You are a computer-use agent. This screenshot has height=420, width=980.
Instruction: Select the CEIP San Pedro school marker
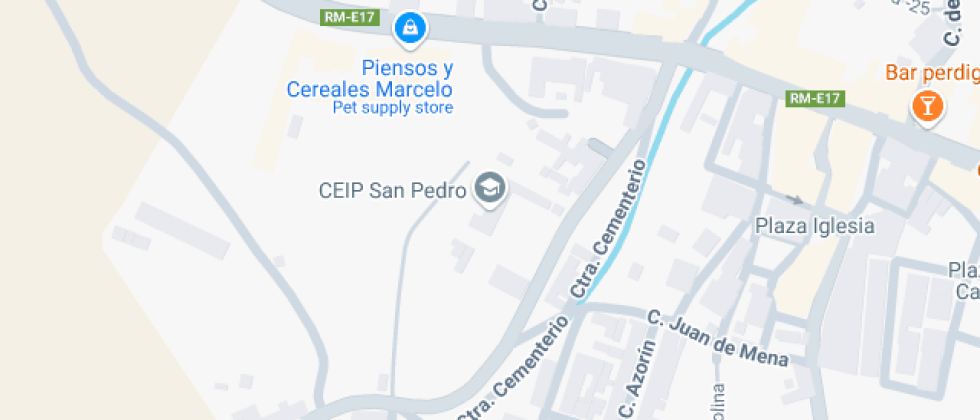[x=490, y=188]
